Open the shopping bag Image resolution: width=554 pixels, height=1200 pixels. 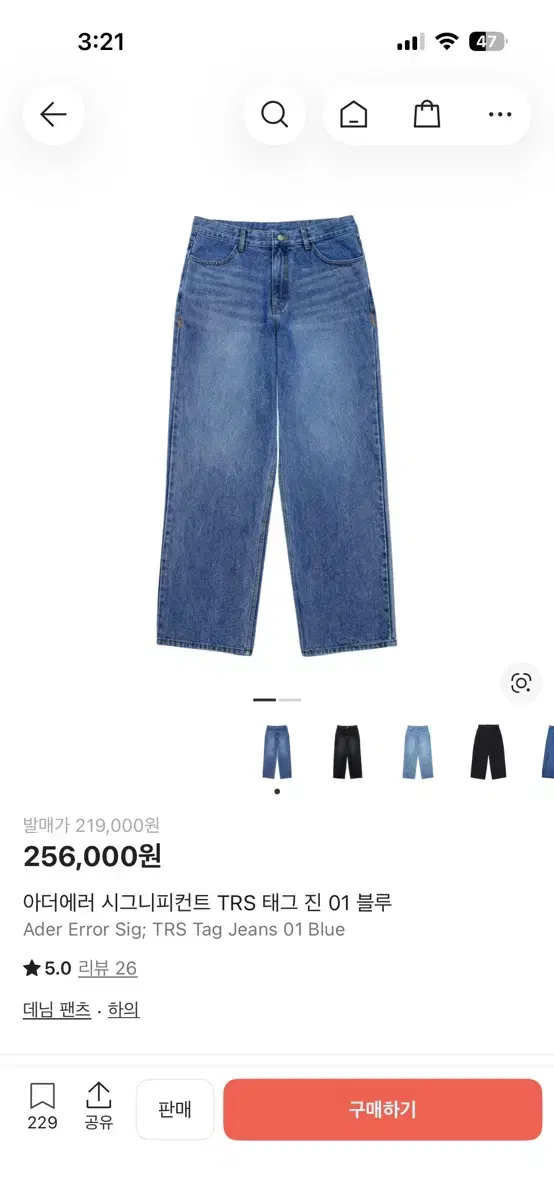coord(427,114)
